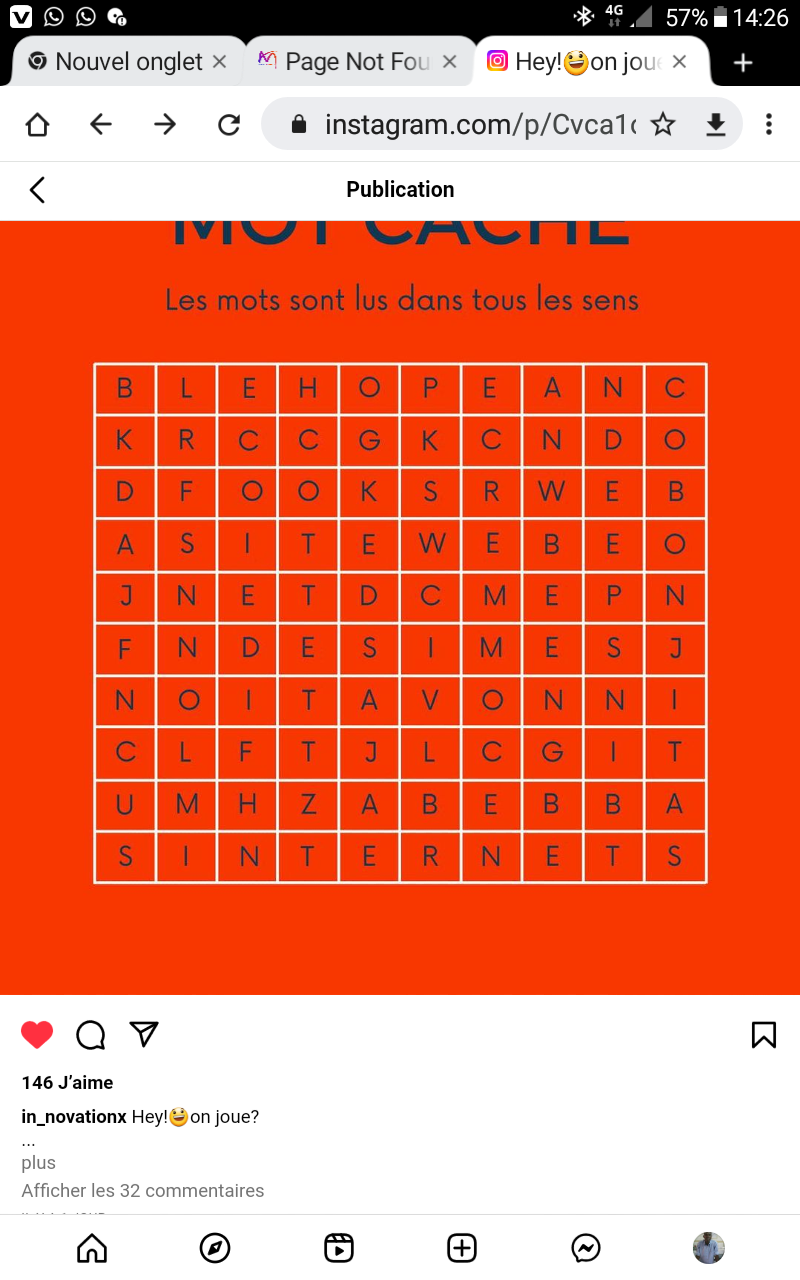The image size is (800, 1280).
Task: Create a new post
Action: pos(461,1248)
